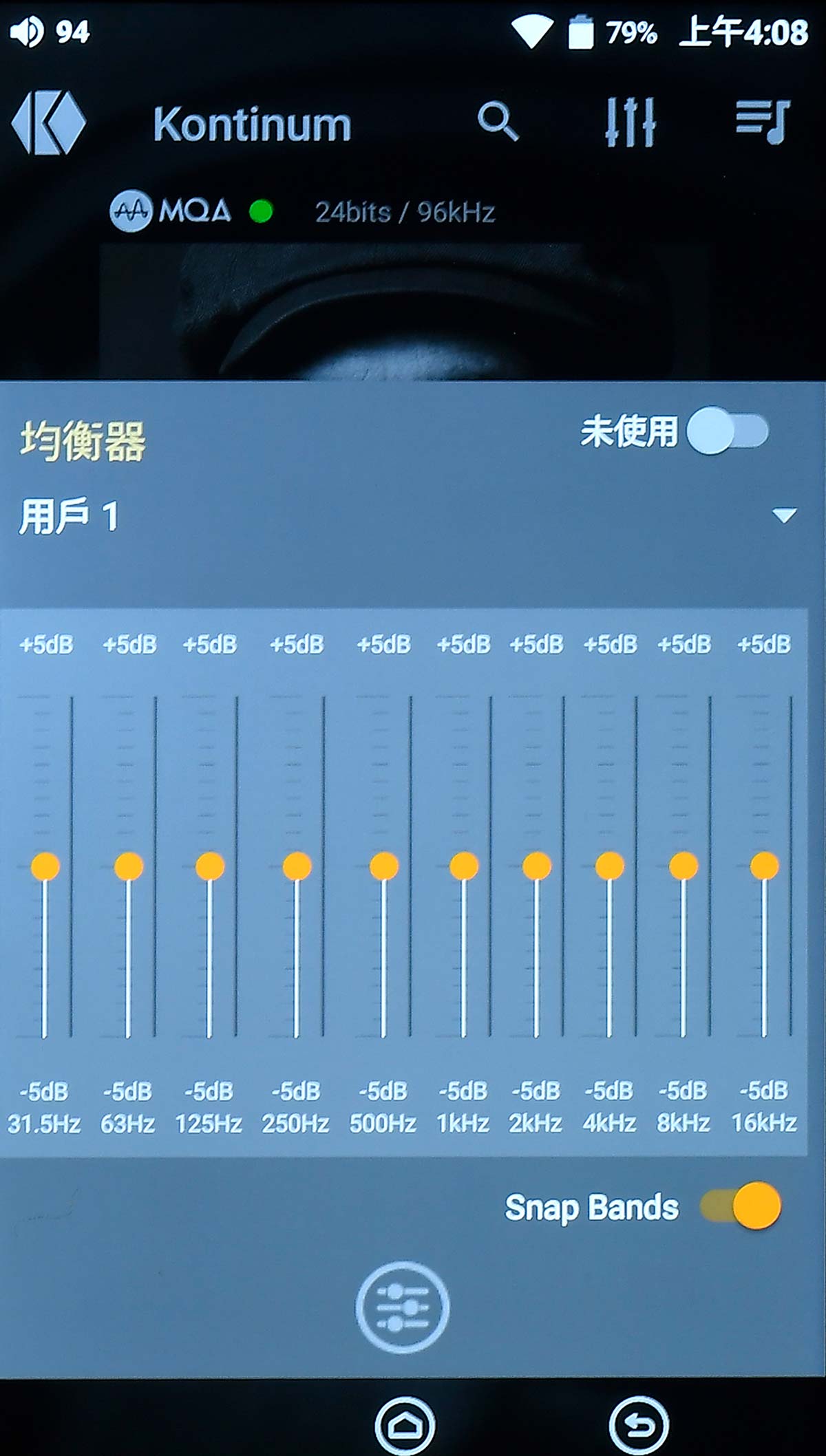Tap the 125Hz band slider knob
Screen dimensions: 826x1456
(210, 866)
